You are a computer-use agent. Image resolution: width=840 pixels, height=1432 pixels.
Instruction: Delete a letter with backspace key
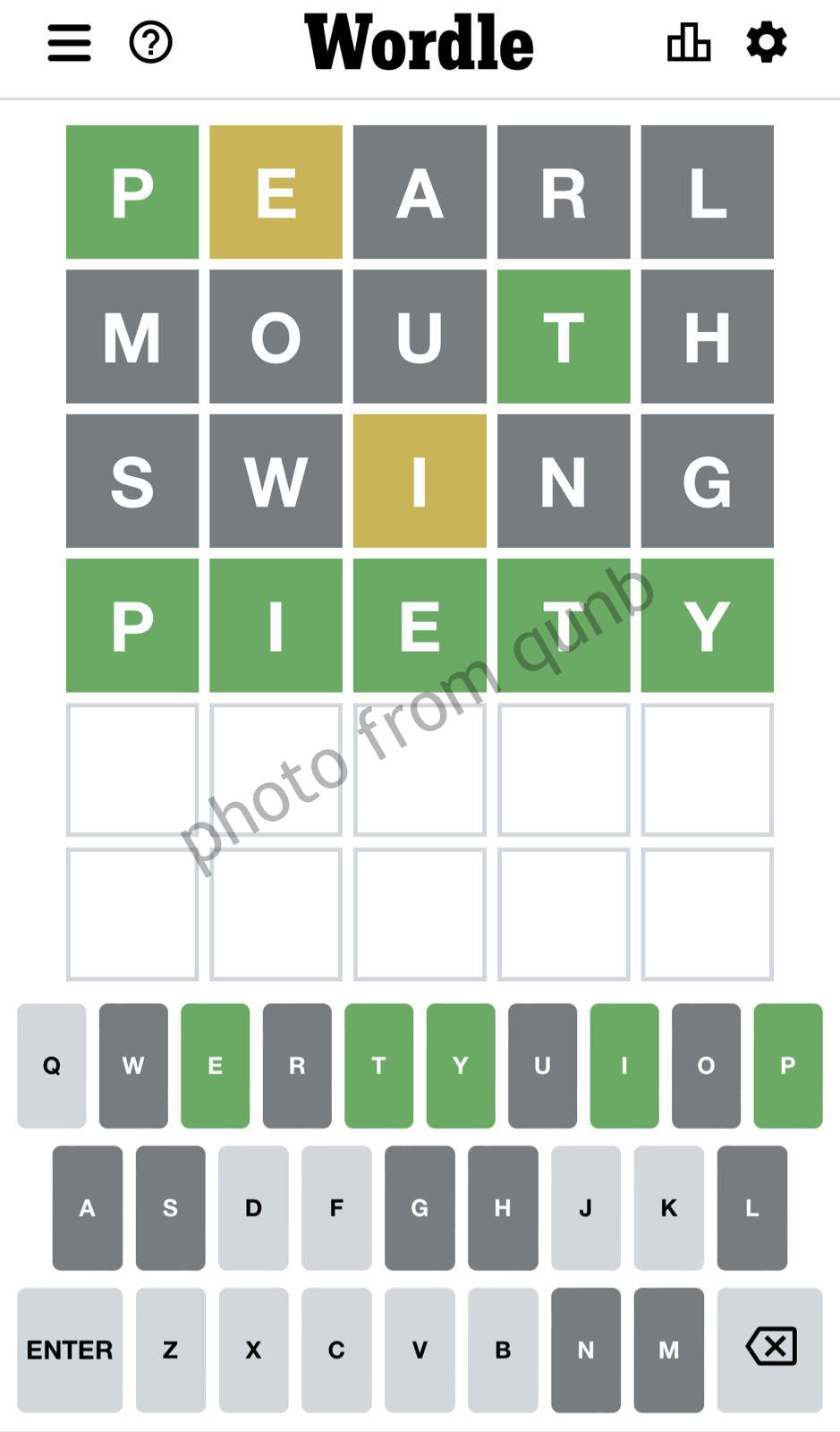(x=770, y=1350)
